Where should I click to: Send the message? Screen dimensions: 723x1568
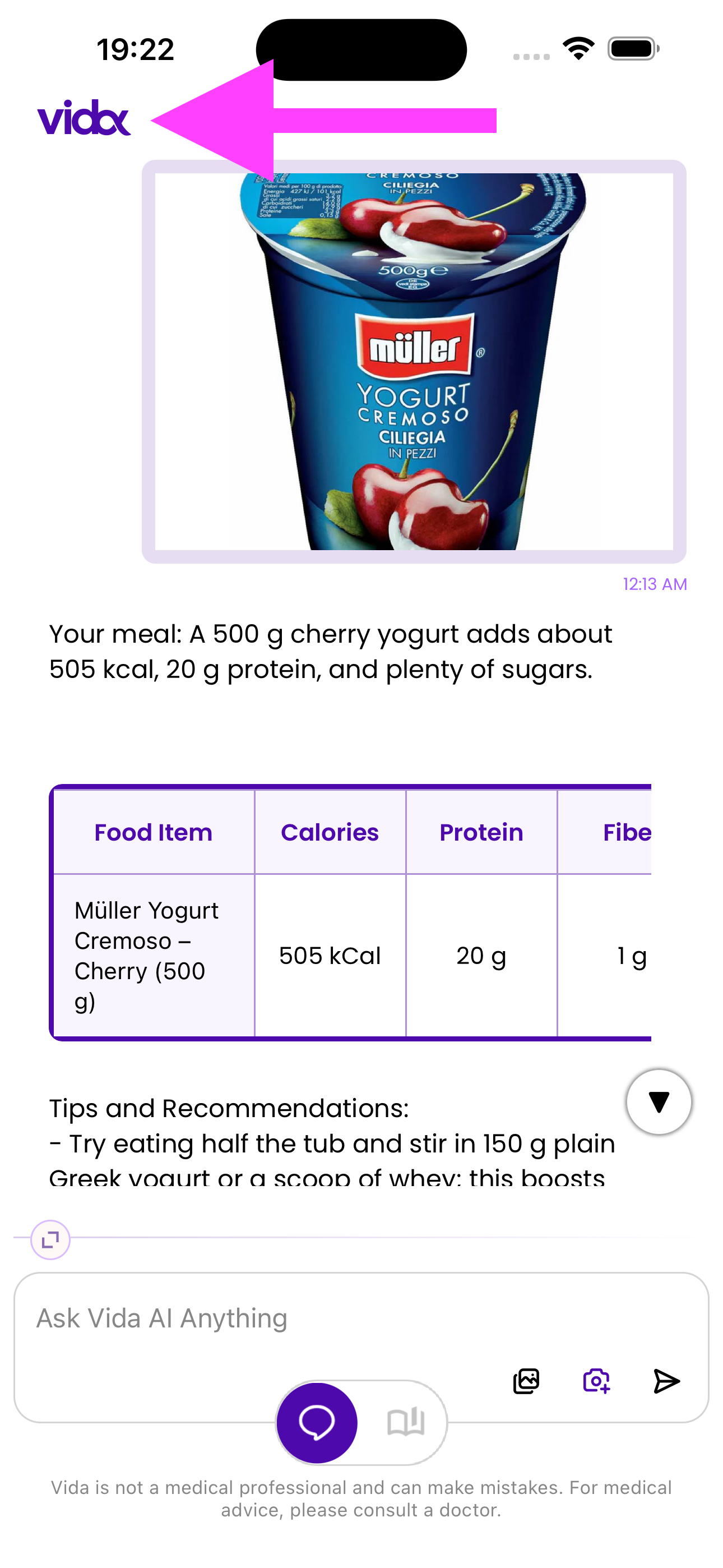pos(666,1381)
